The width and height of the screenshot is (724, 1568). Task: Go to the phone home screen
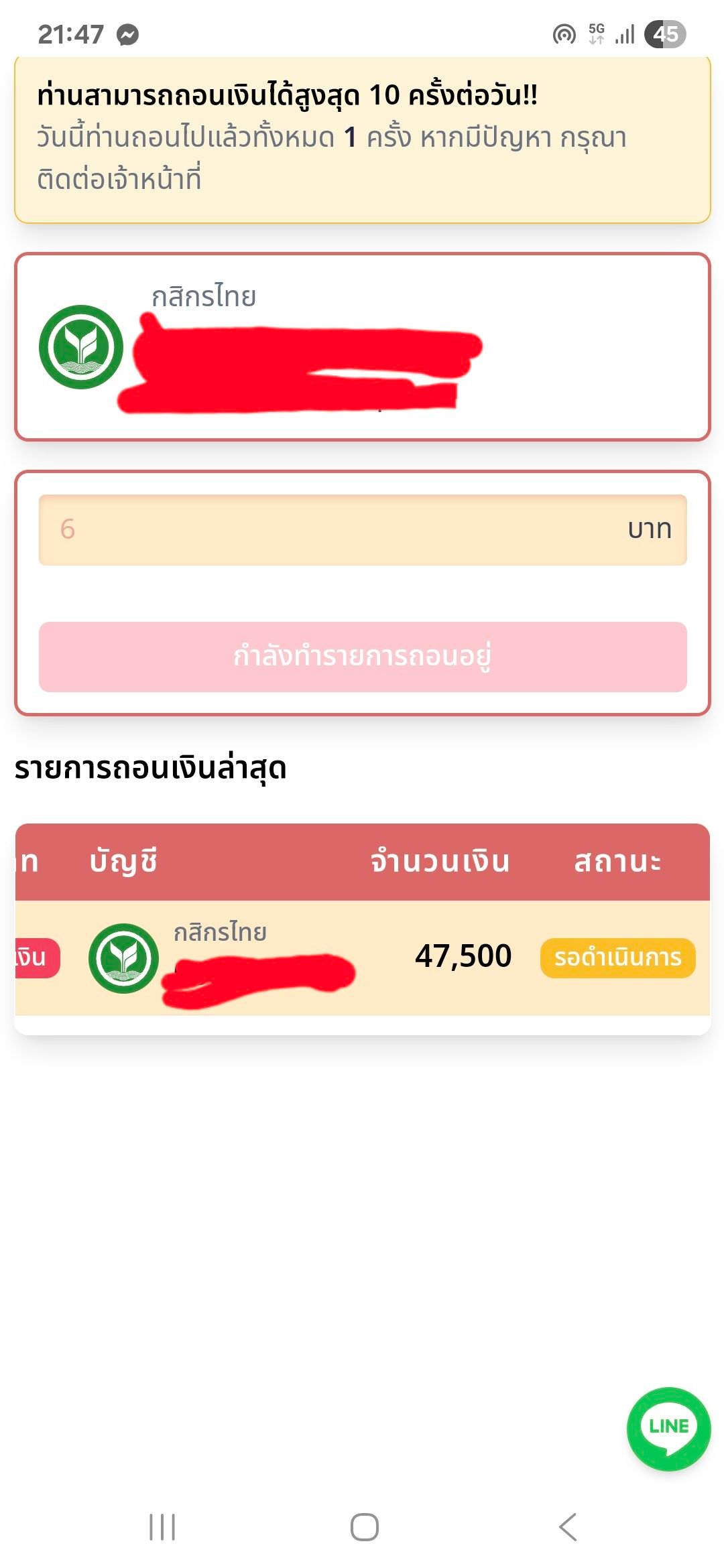(x=364, y=1527)
